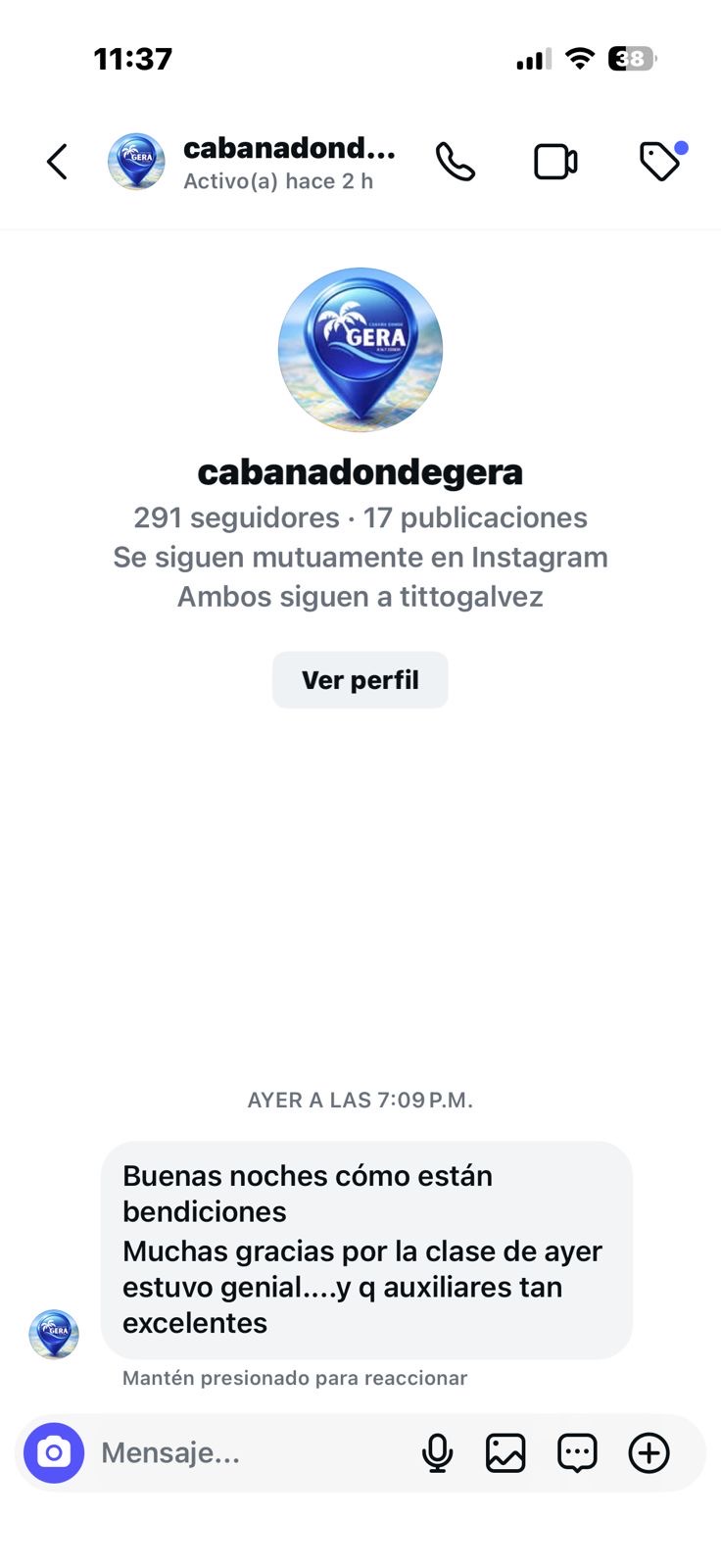
Task: Open the sticker picker
Action: pyautogui.click(x=577, y=1453)
